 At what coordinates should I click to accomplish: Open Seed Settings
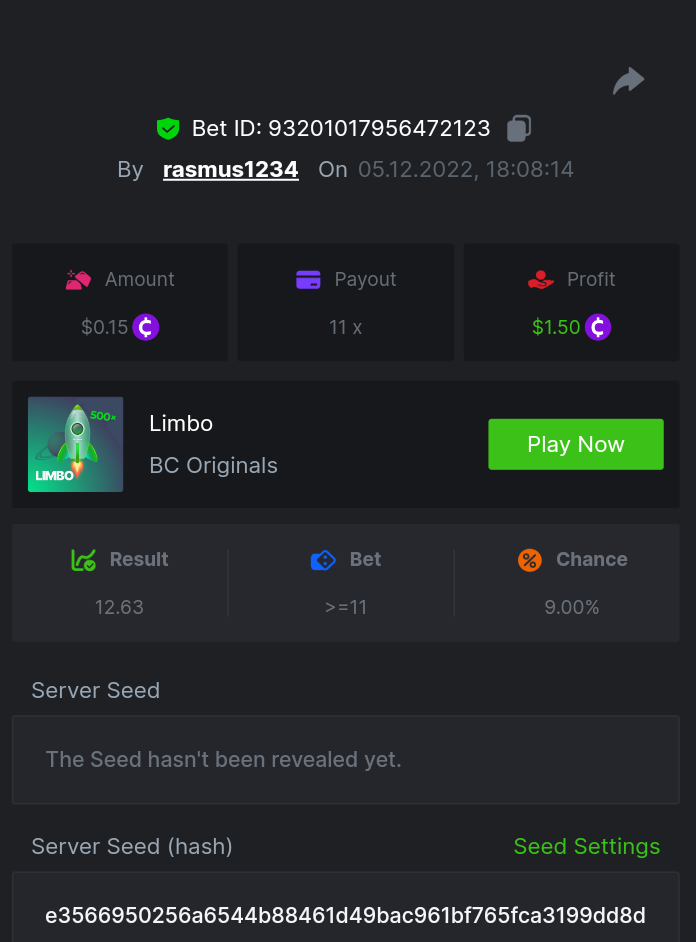[586, 846]
